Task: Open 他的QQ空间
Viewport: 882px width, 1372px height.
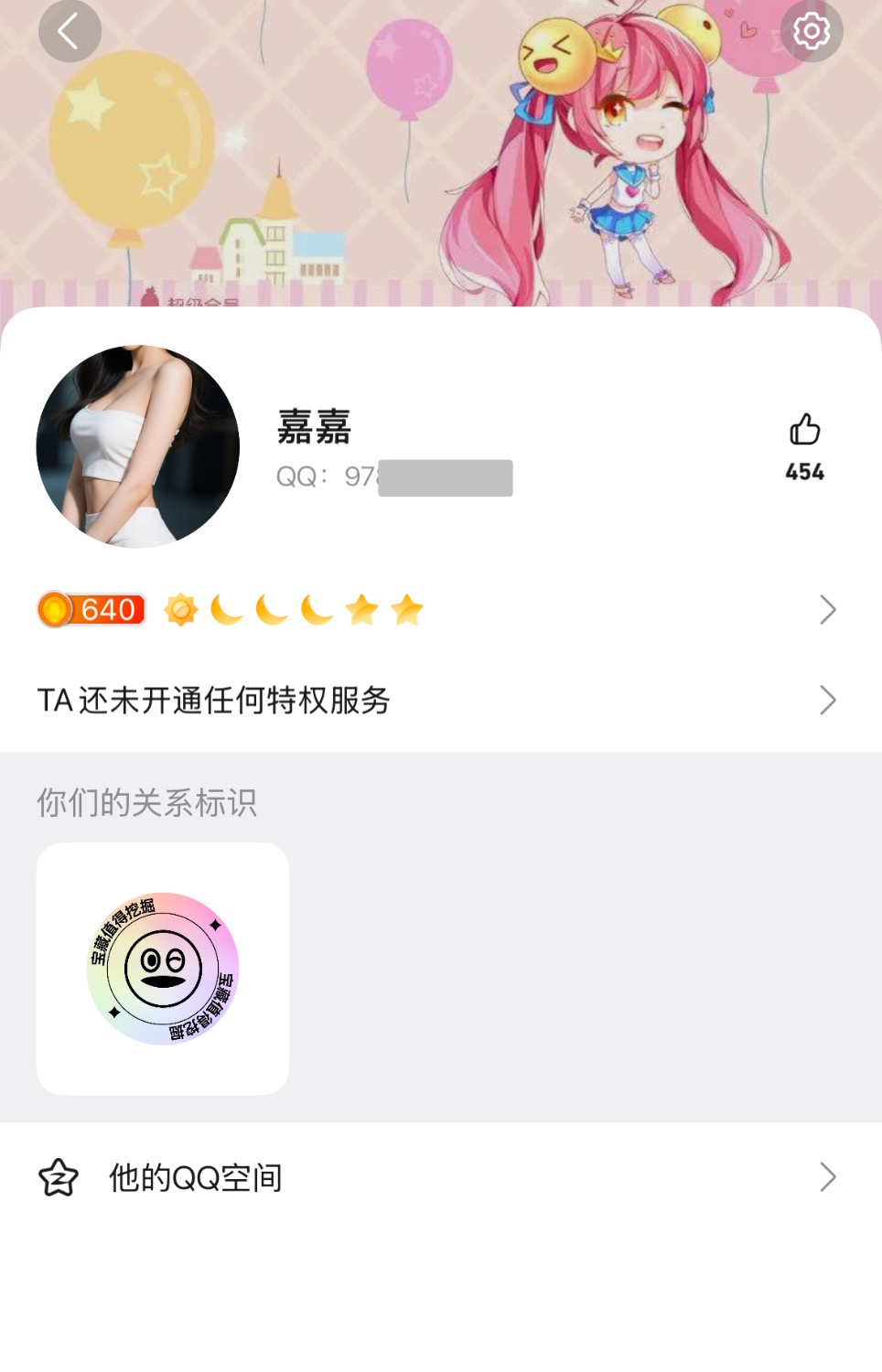Action: coord(439,1177)
